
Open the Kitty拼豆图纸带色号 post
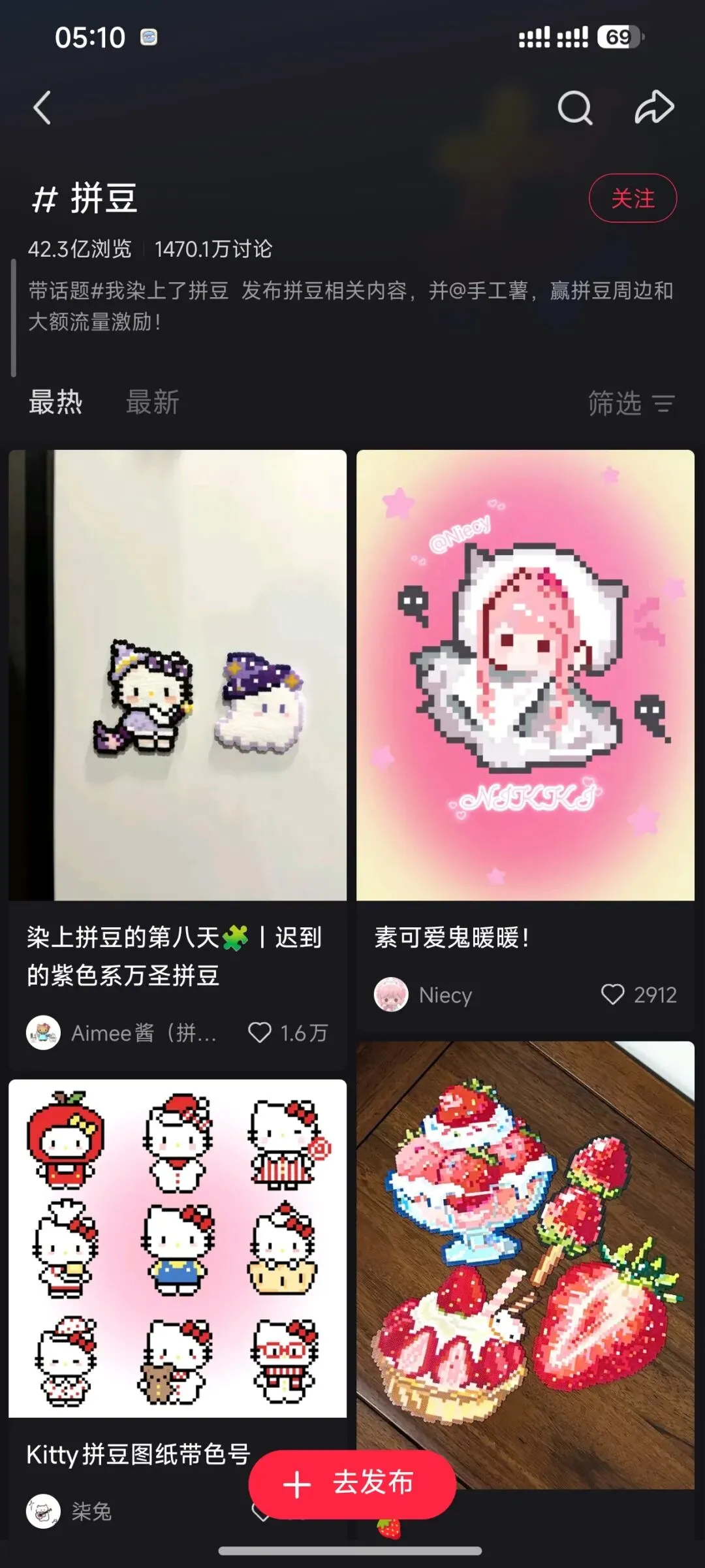pos(178,1248)
